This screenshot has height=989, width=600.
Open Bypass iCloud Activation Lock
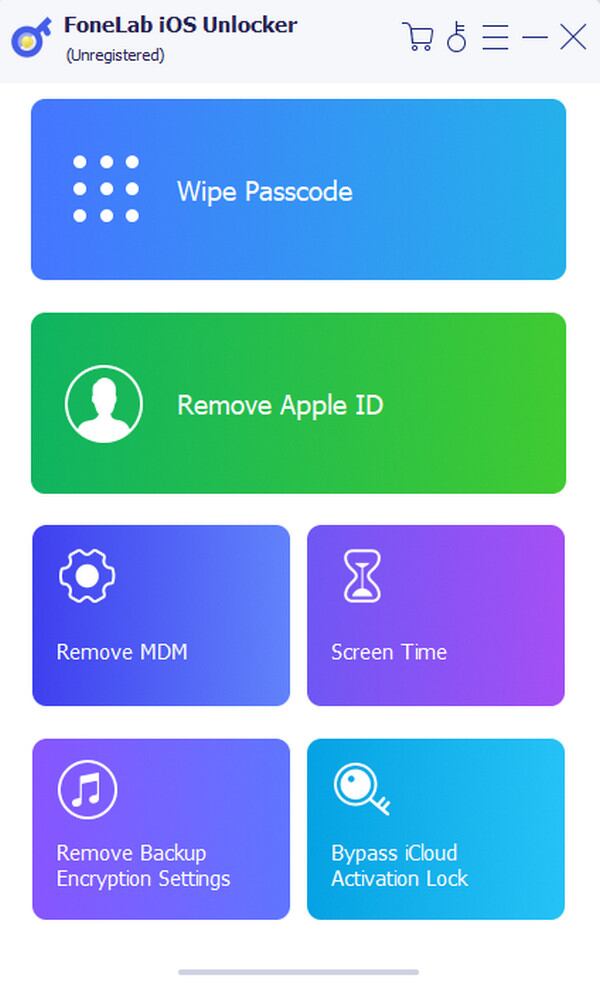(x=435, y=829)
